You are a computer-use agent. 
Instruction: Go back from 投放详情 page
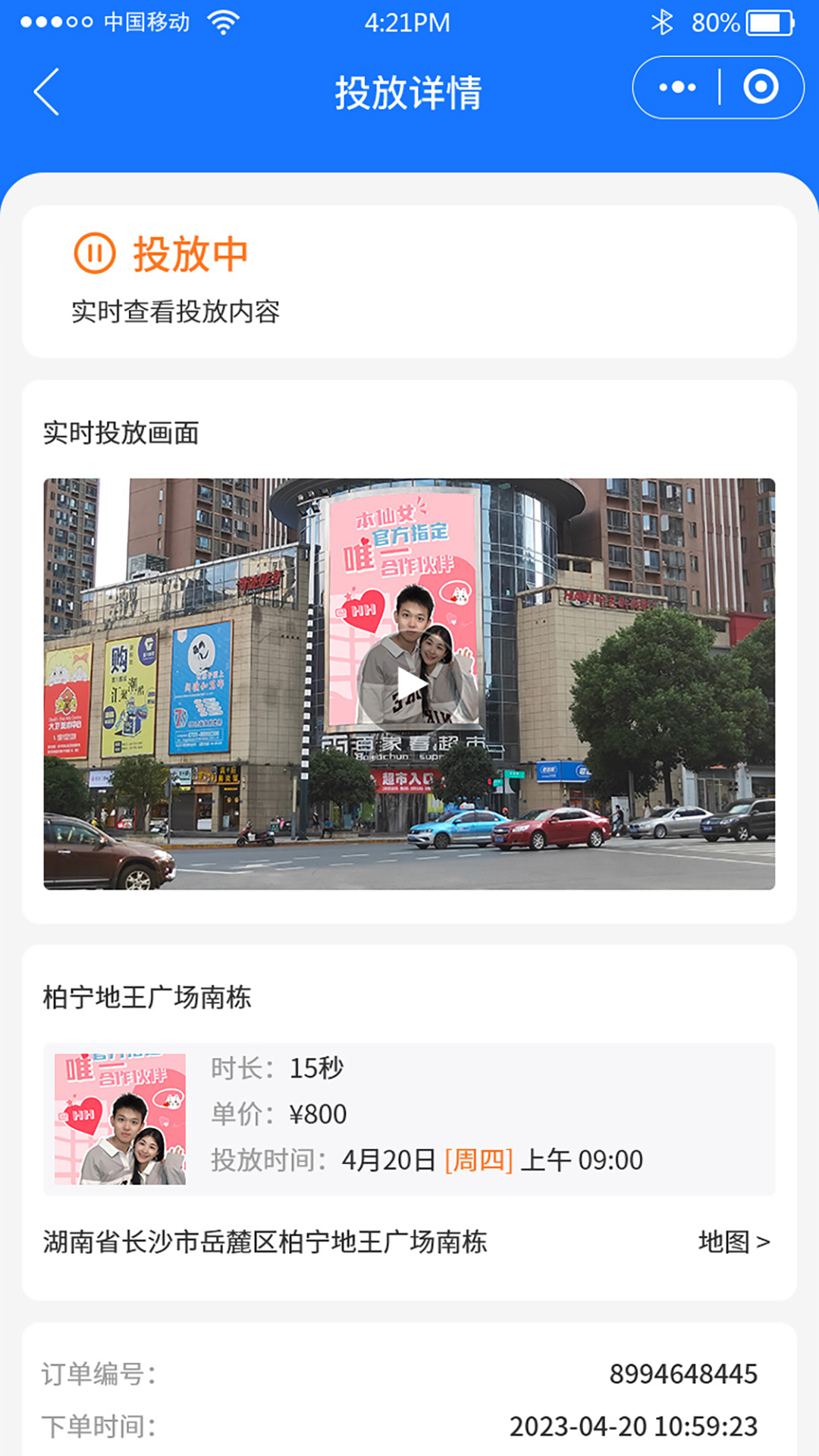click(x=47, y=92)
